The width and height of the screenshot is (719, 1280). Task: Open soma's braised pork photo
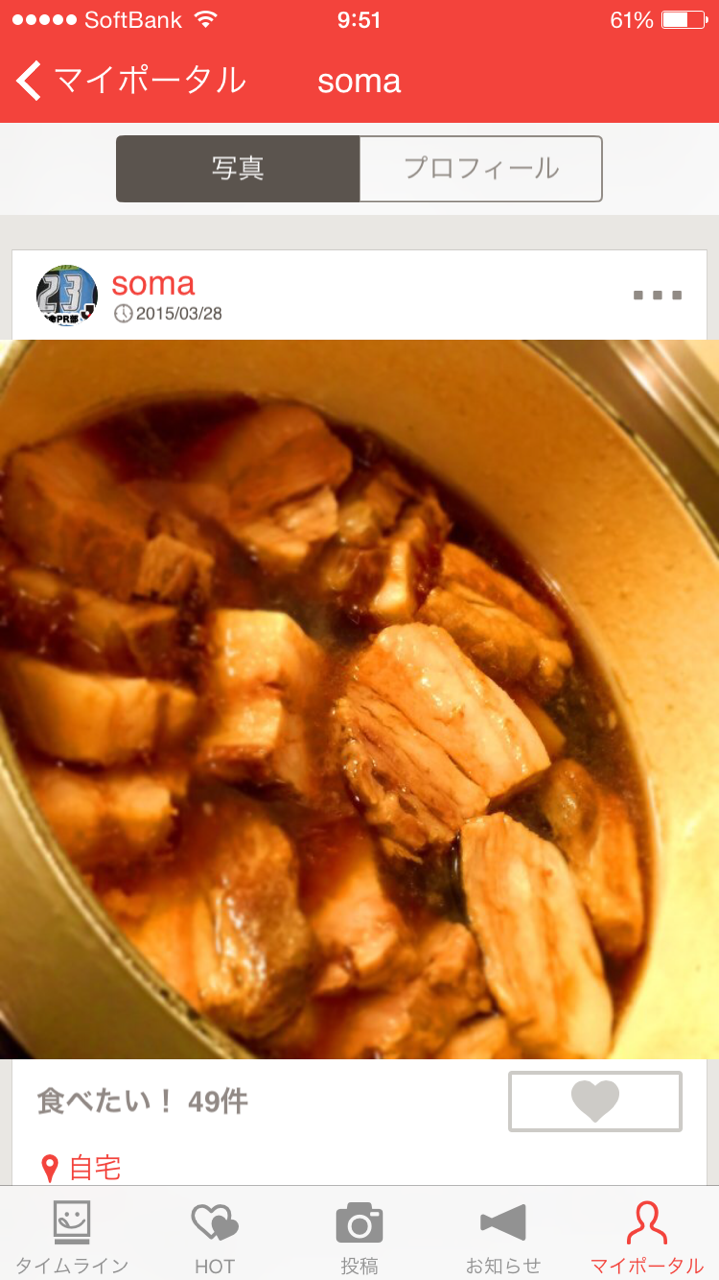pyautogui.click(x=359, y=698)
